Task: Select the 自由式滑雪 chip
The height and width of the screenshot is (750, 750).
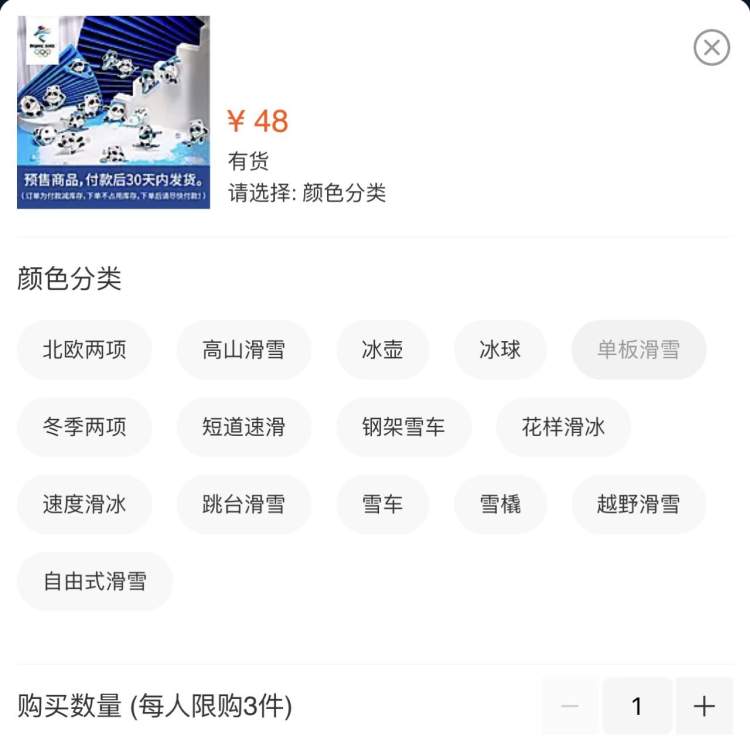Action: coord(95,581)
